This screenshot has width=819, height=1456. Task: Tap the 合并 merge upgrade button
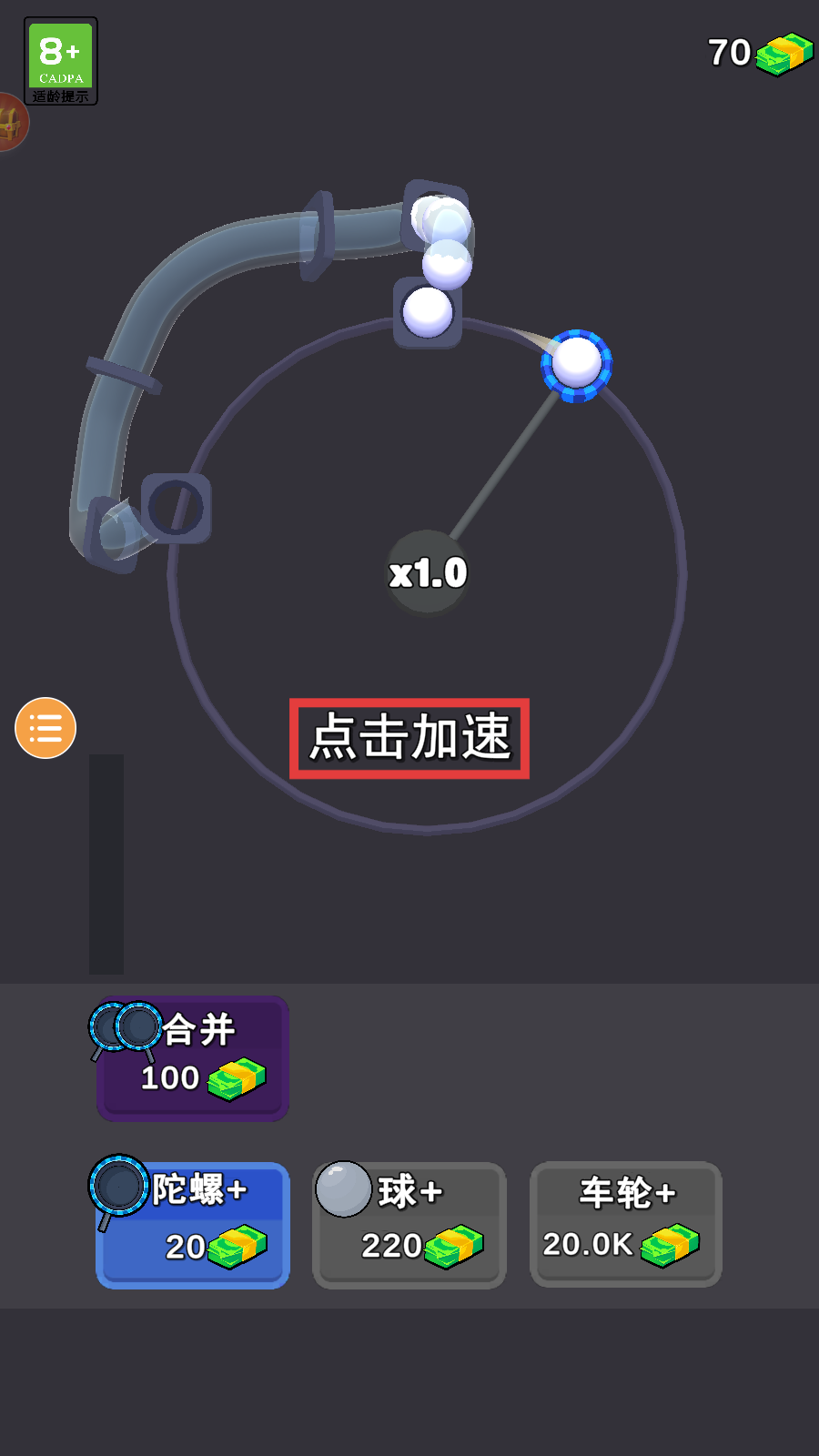coord(193,1058)
